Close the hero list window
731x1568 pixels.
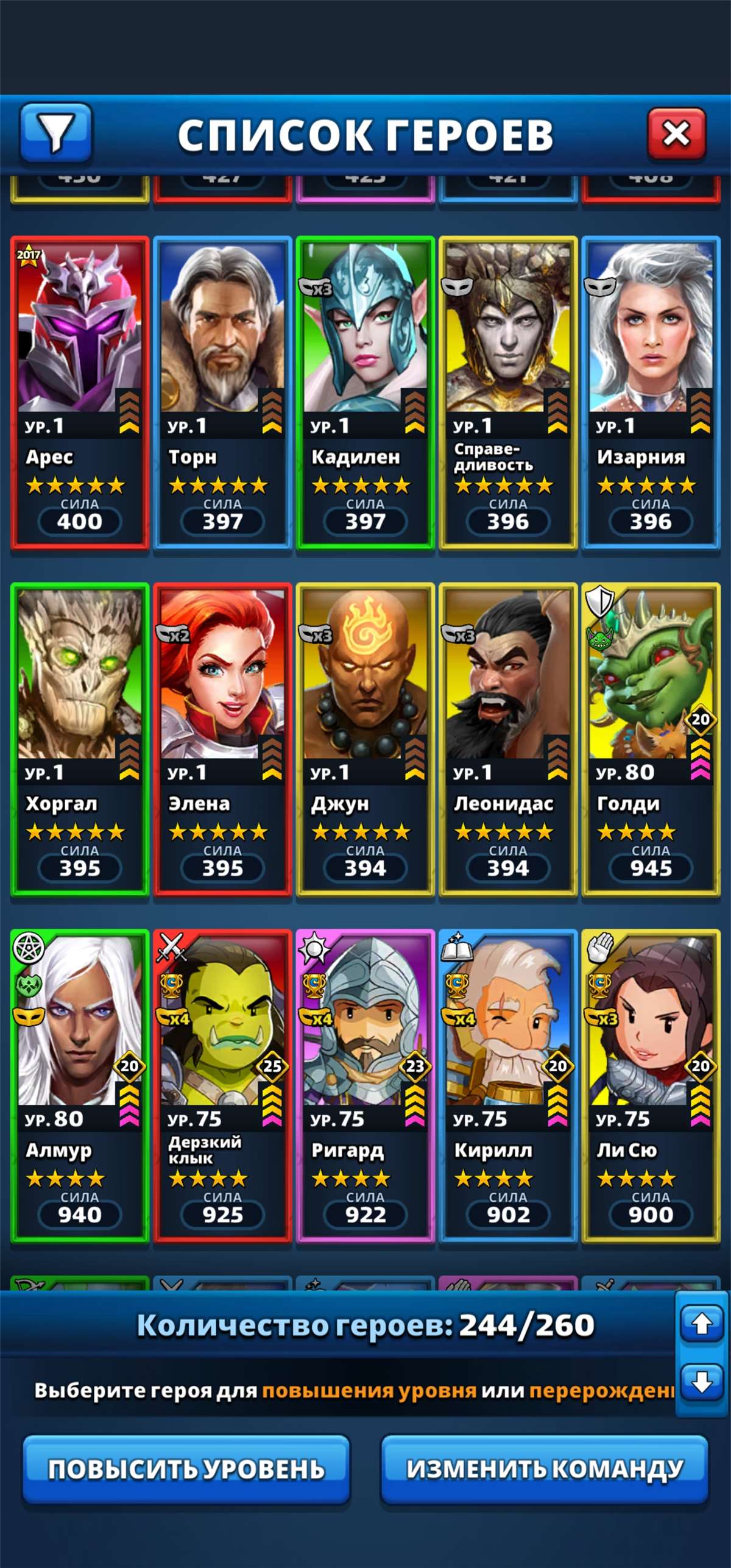(x=676, y=133)
